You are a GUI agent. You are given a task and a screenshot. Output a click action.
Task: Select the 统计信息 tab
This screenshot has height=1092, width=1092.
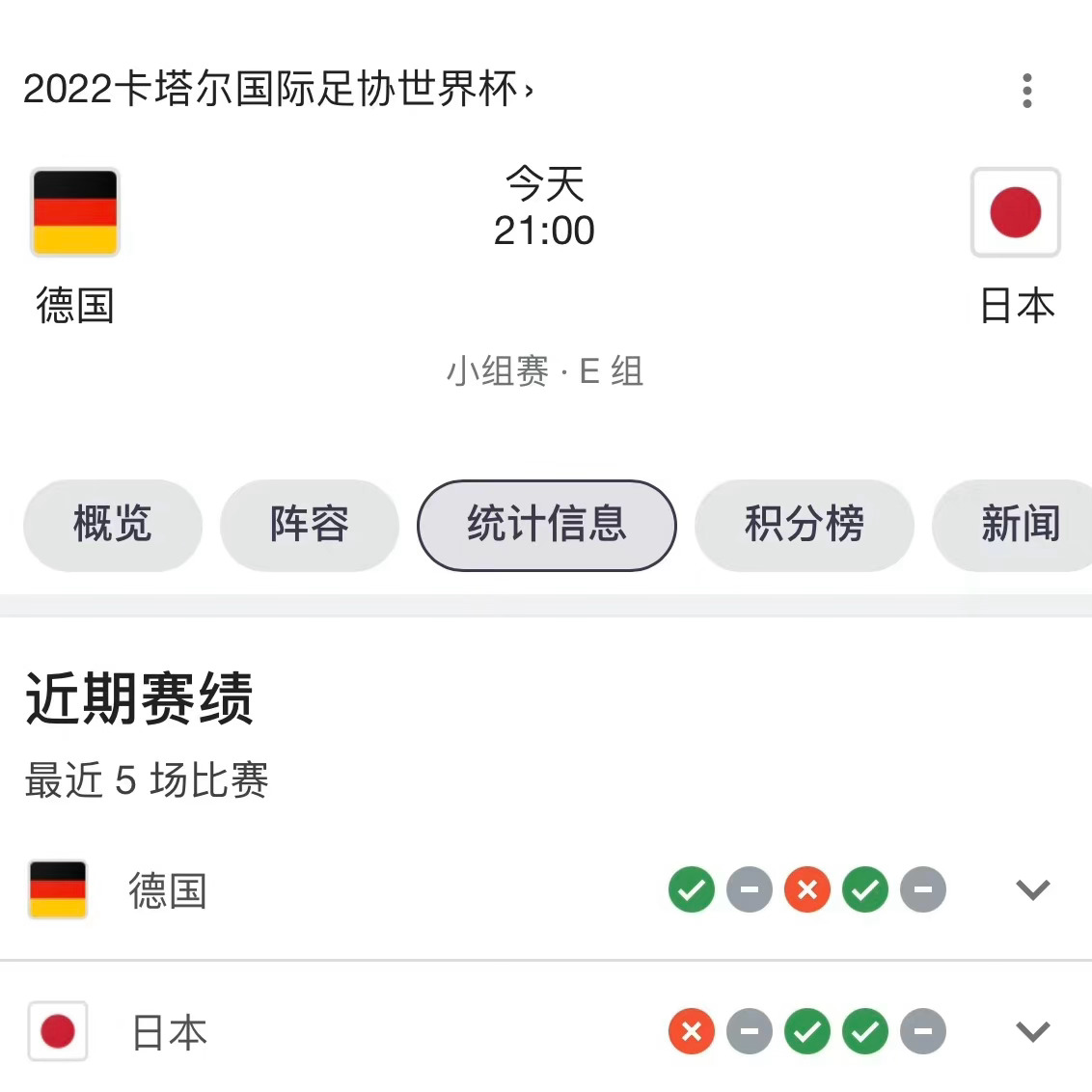(546, 525)
